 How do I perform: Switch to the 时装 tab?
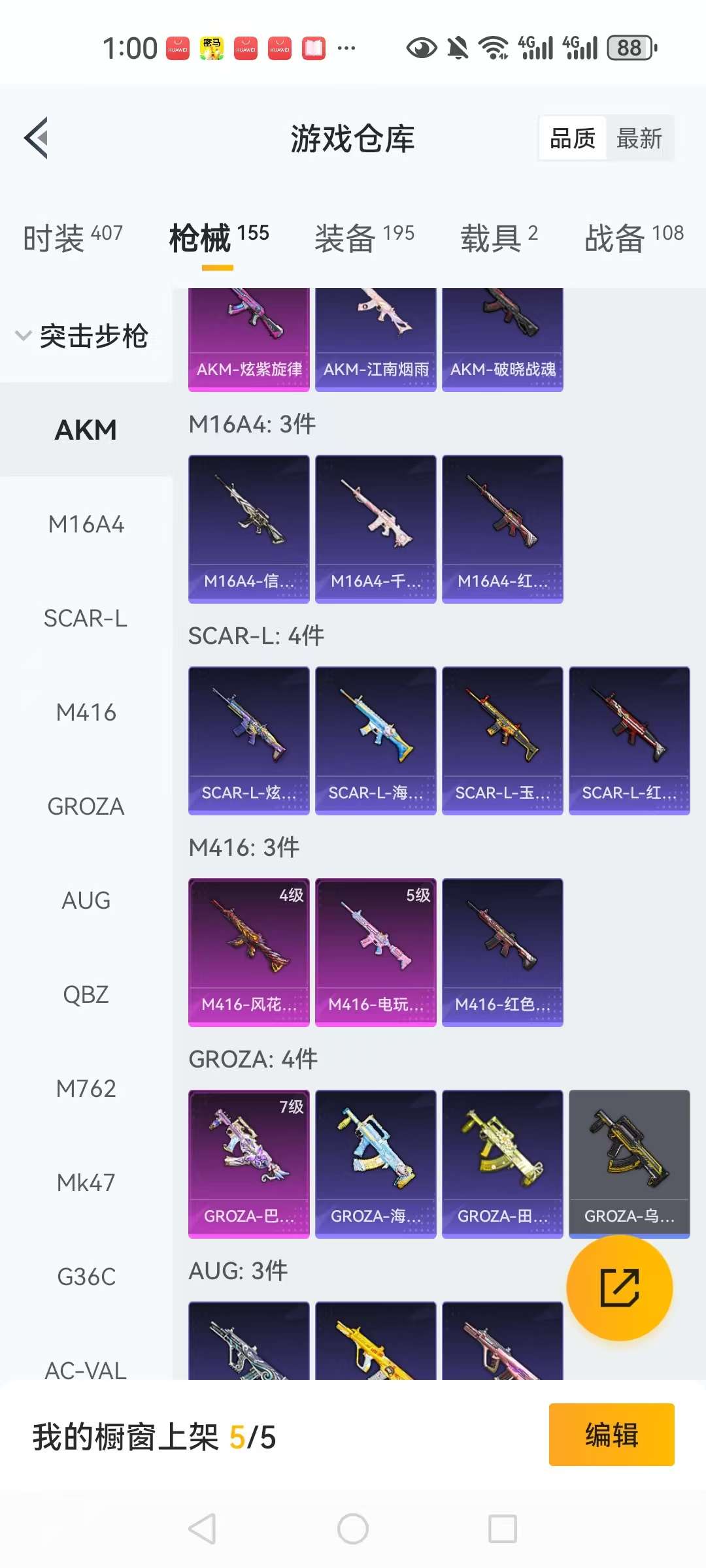click(x=73, y=237)
